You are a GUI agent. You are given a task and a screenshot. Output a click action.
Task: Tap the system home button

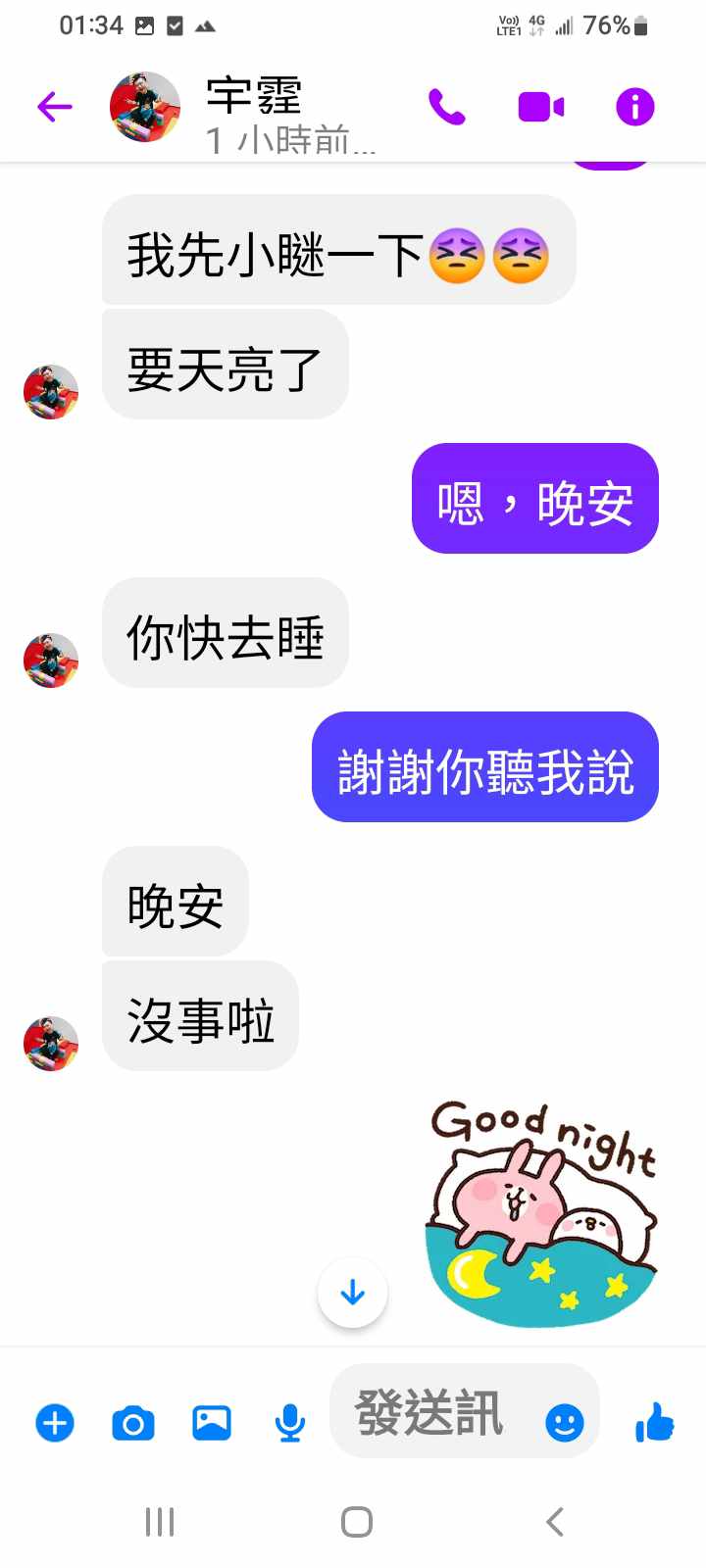[356, 1522]
